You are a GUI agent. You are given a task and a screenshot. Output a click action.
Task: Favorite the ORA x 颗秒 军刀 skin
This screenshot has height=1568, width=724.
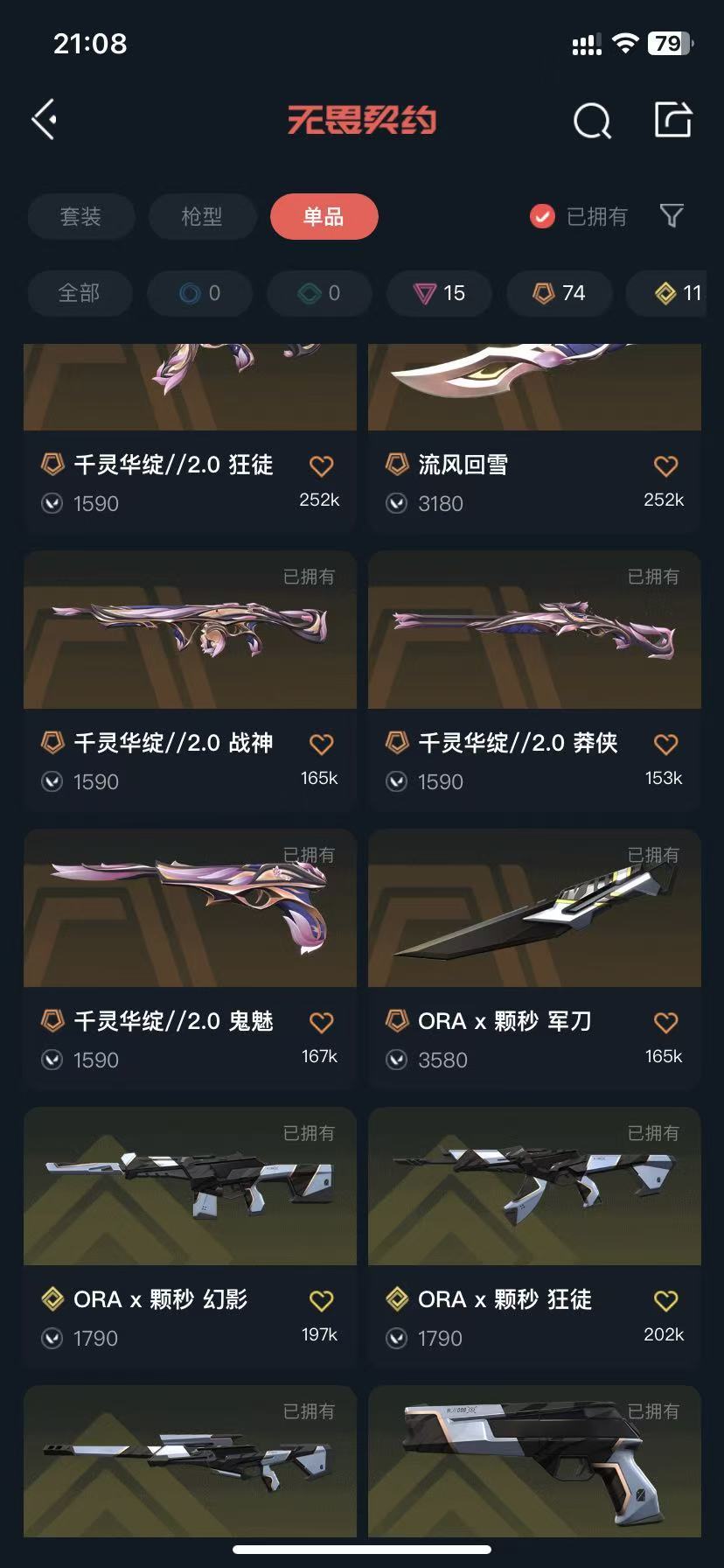pos(665,1023)
